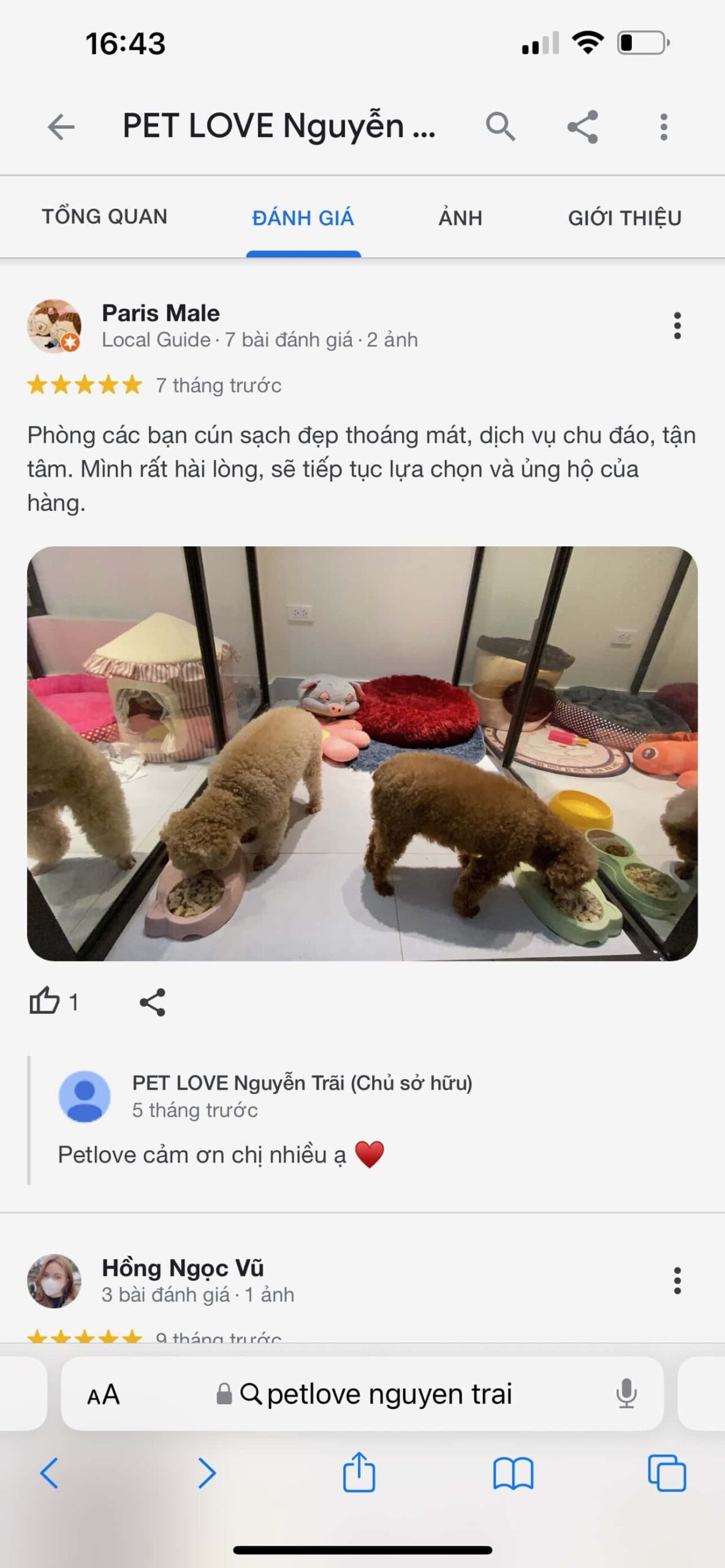Like Paris Male's review
Viewport: 725px width, 1568px height.
tap(45, 1002)
